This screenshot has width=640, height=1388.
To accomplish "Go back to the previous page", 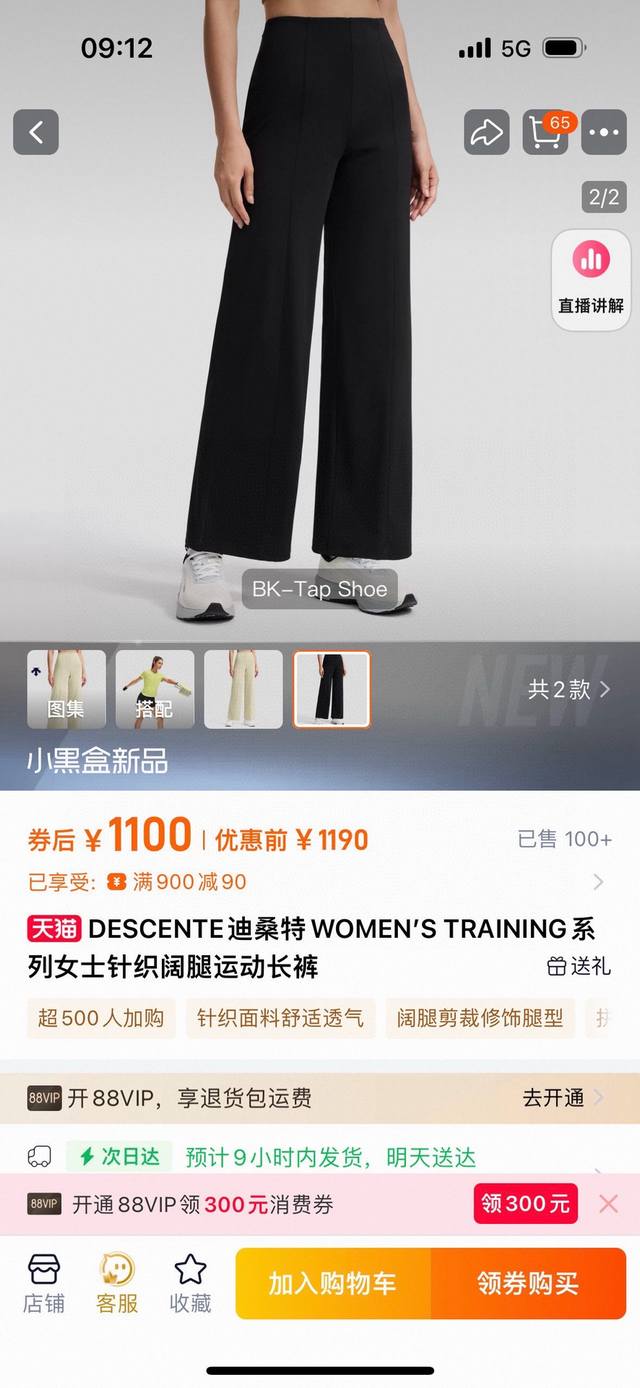I will tap(36, 132).
